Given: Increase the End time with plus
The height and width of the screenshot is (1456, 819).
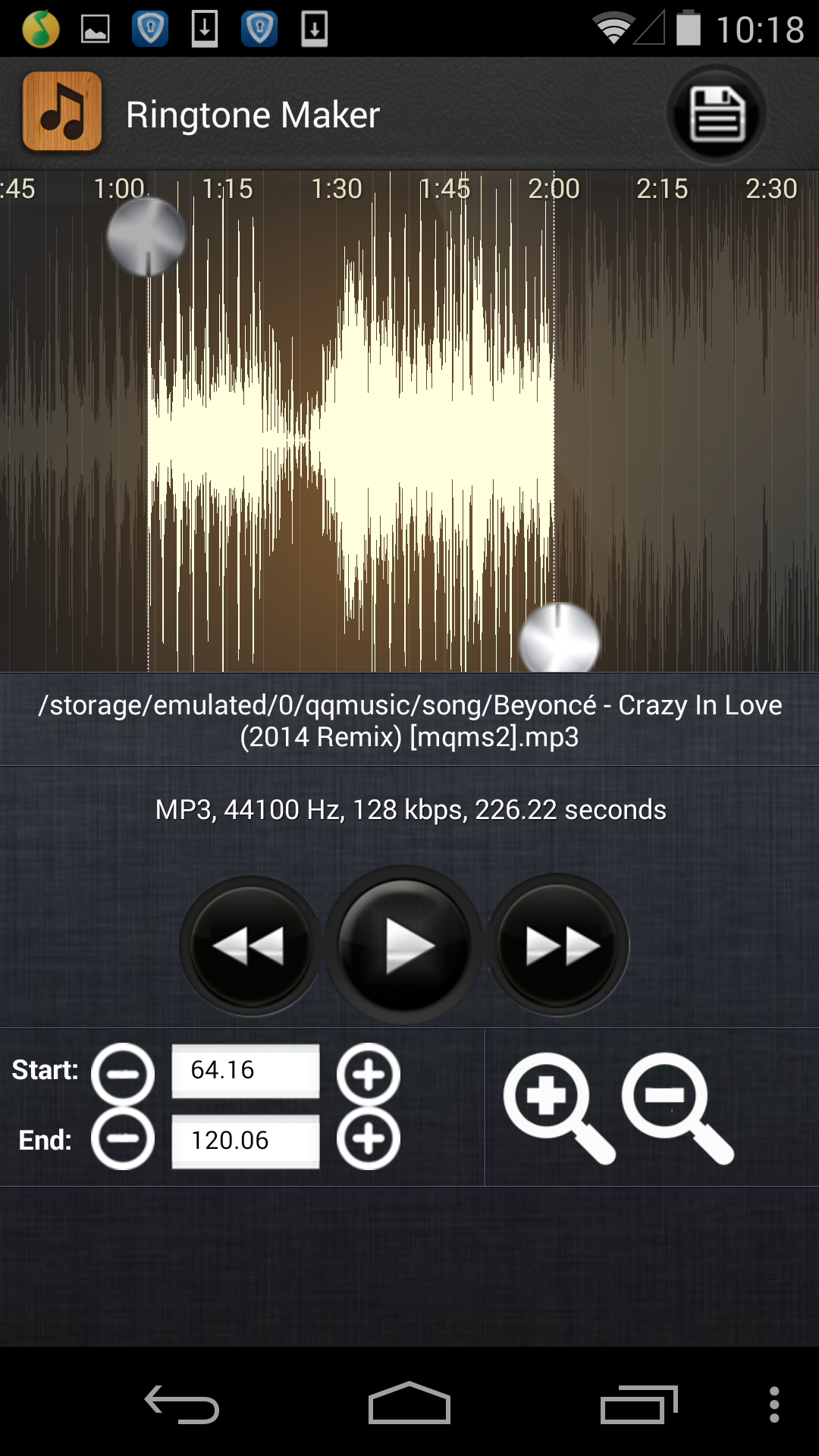Looking at the screenshot, I should pos(369,1138).
